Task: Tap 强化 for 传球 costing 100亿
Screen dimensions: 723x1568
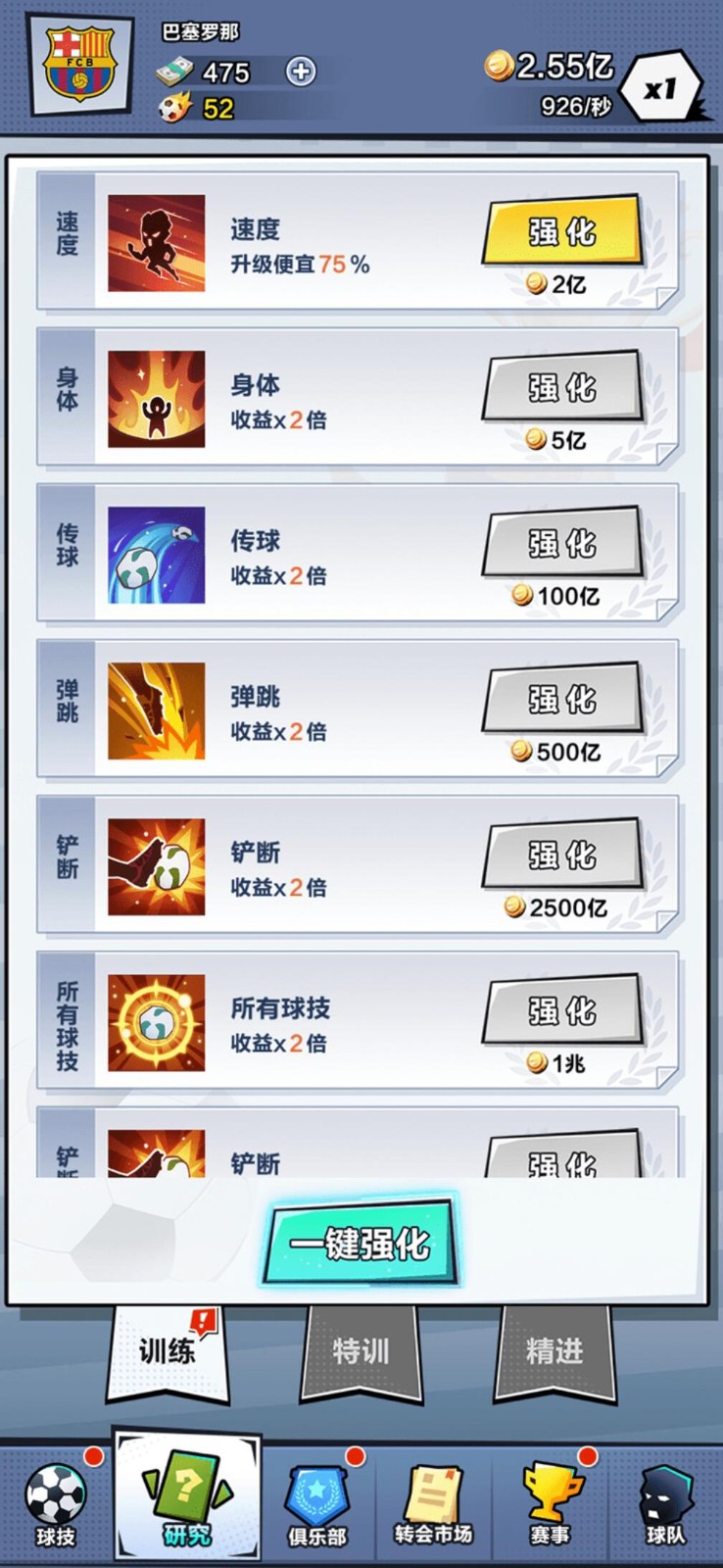Action: [x=562, y=544]
